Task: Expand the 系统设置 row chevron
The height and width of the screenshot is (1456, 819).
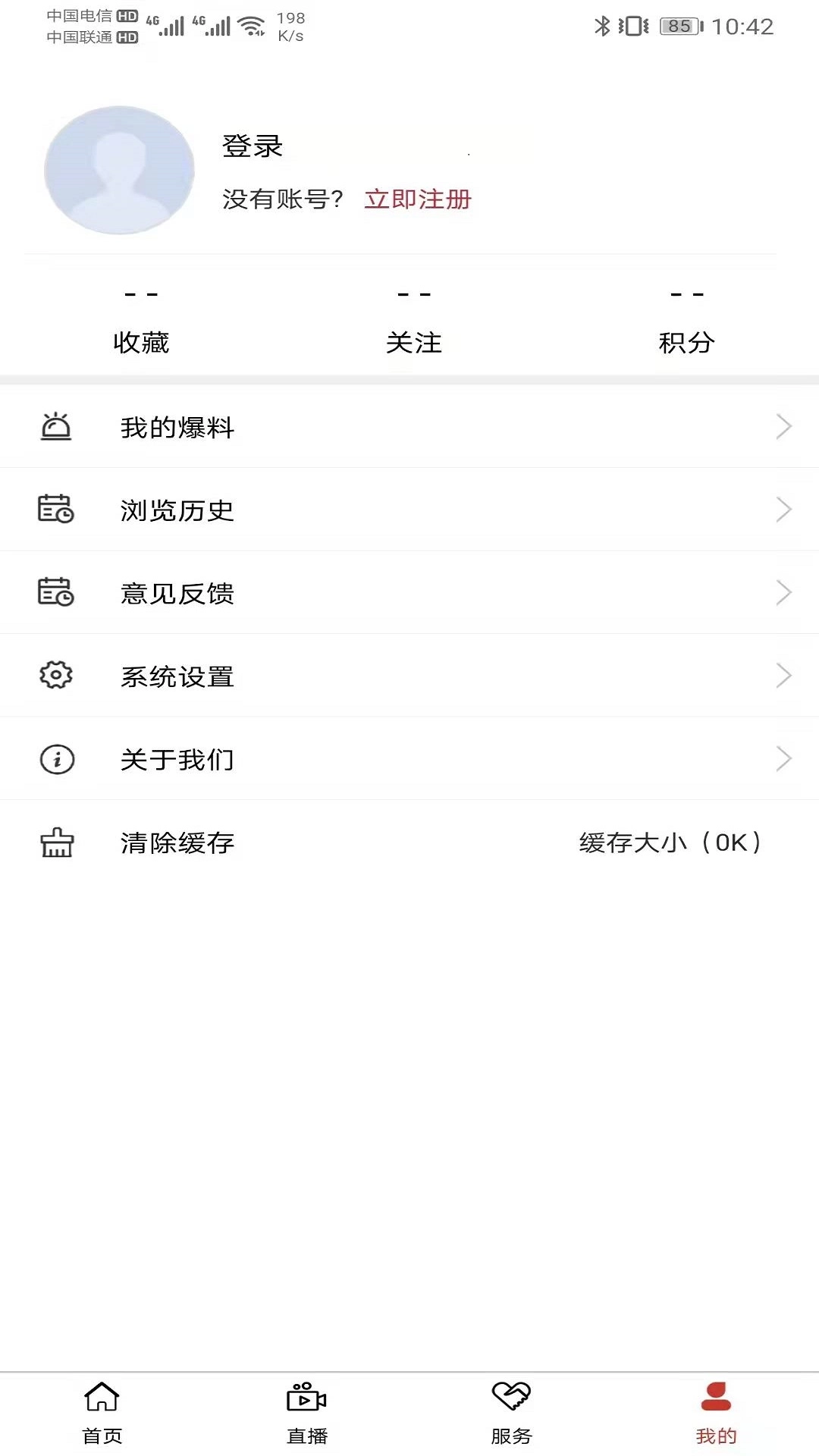Action: [x=784, y=676]
